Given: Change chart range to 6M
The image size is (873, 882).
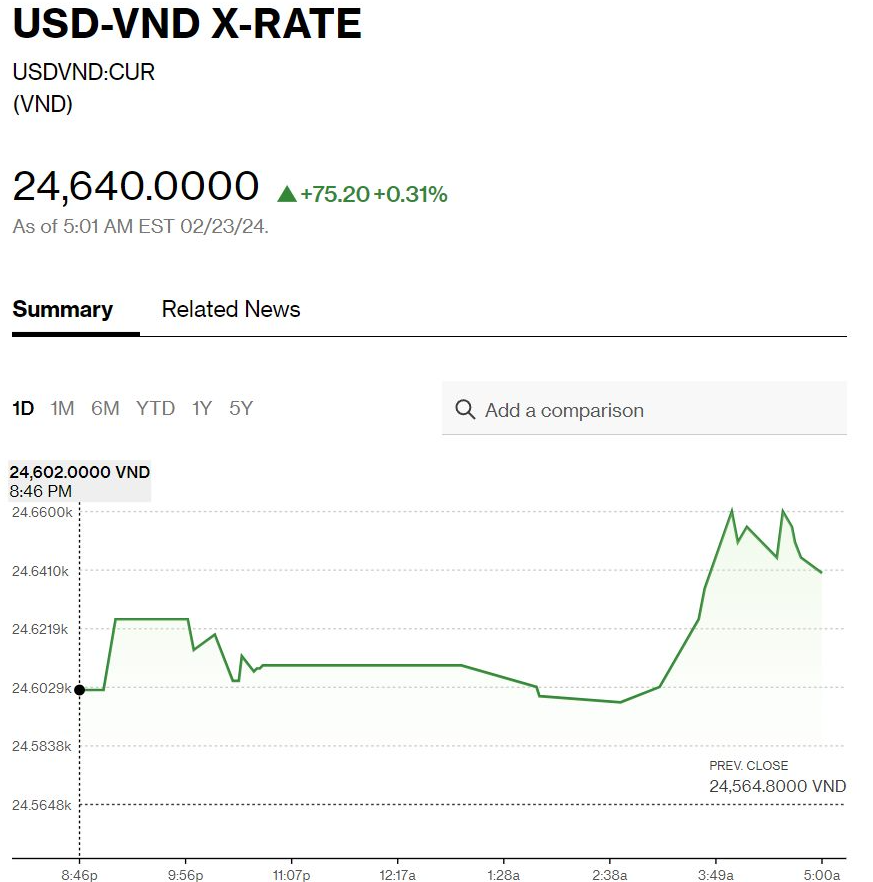Looking at the screenshot, I should pos(105,408).
